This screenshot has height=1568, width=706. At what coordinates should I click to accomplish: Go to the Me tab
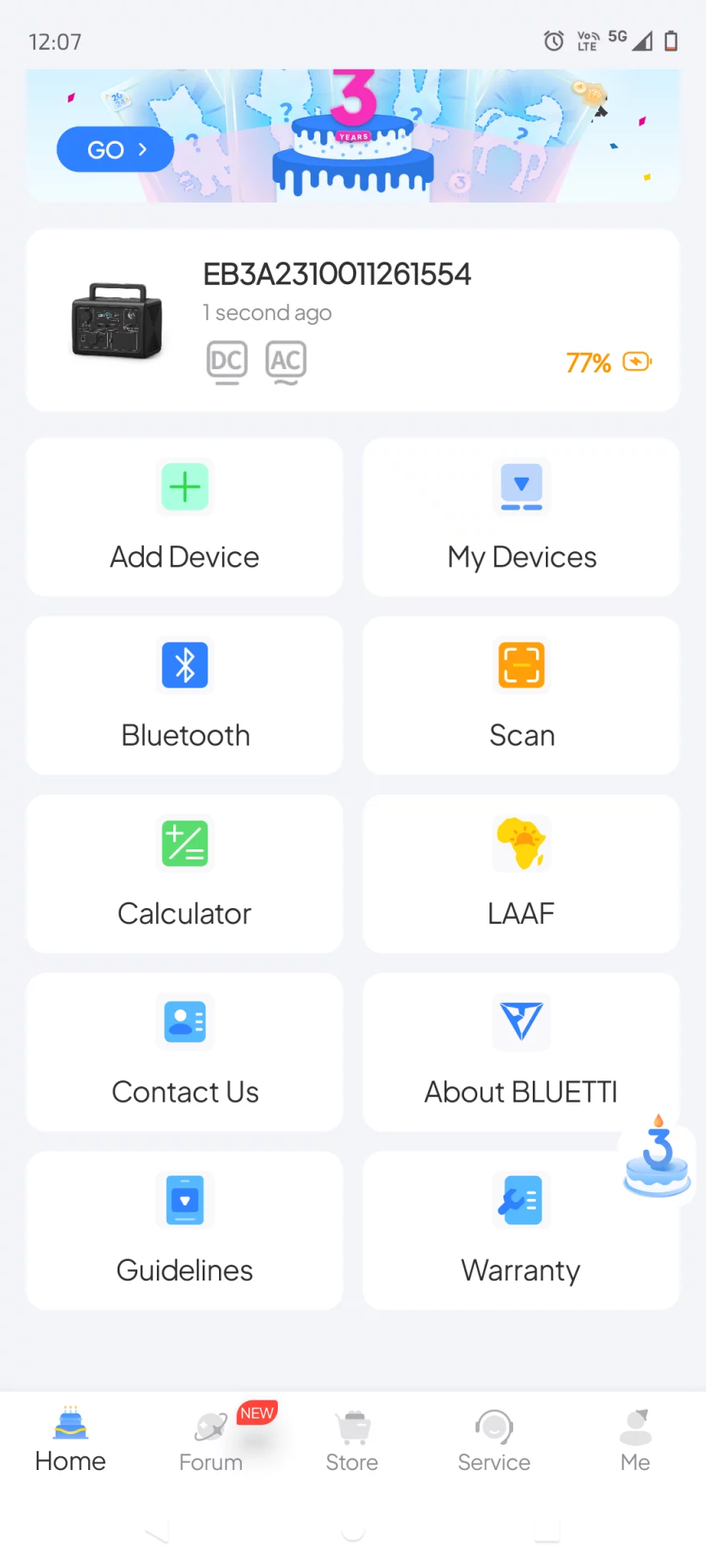click(635, 1441)
